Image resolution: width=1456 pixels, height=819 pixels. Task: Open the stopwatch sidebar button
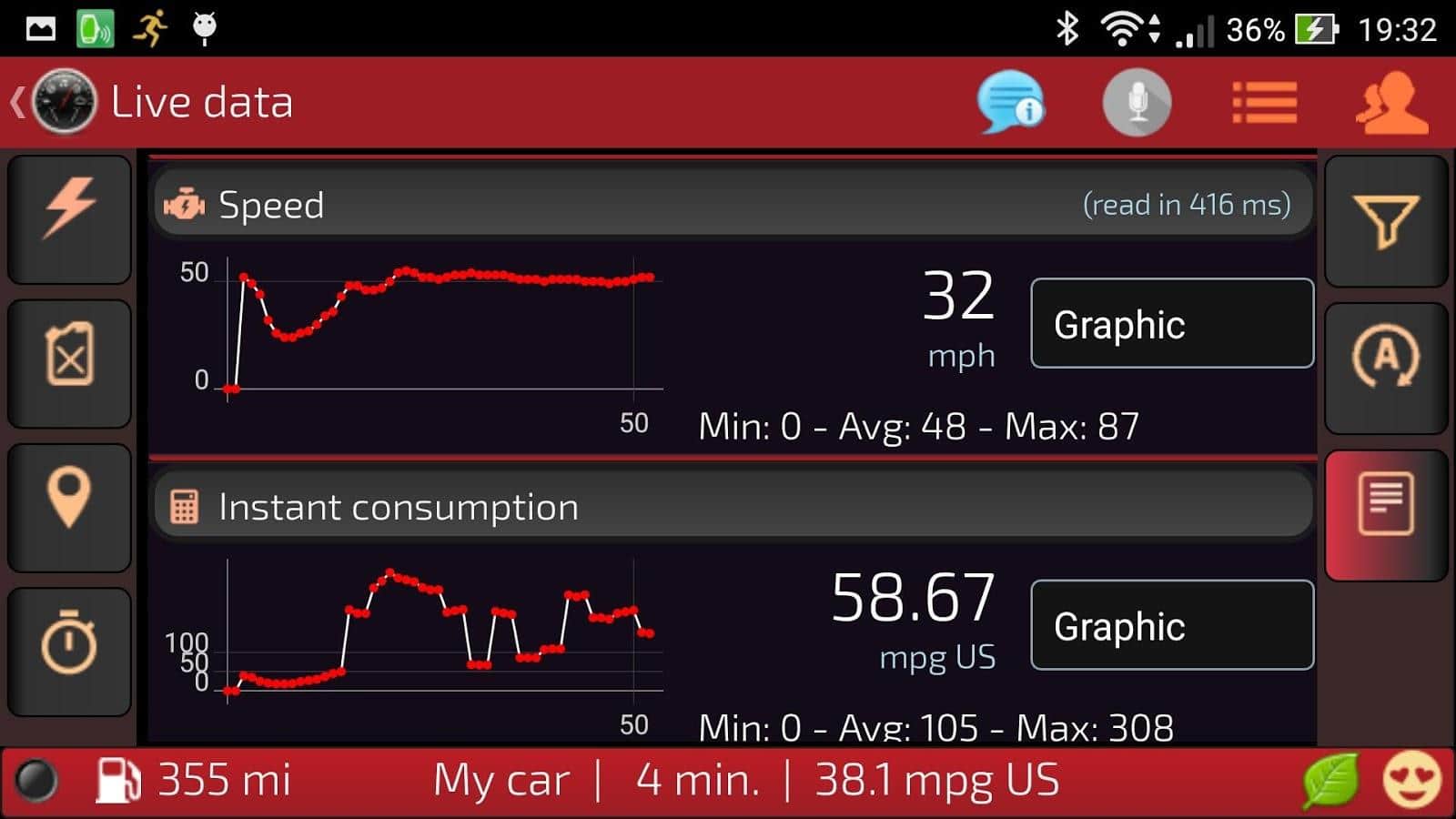tap(69, 651)
